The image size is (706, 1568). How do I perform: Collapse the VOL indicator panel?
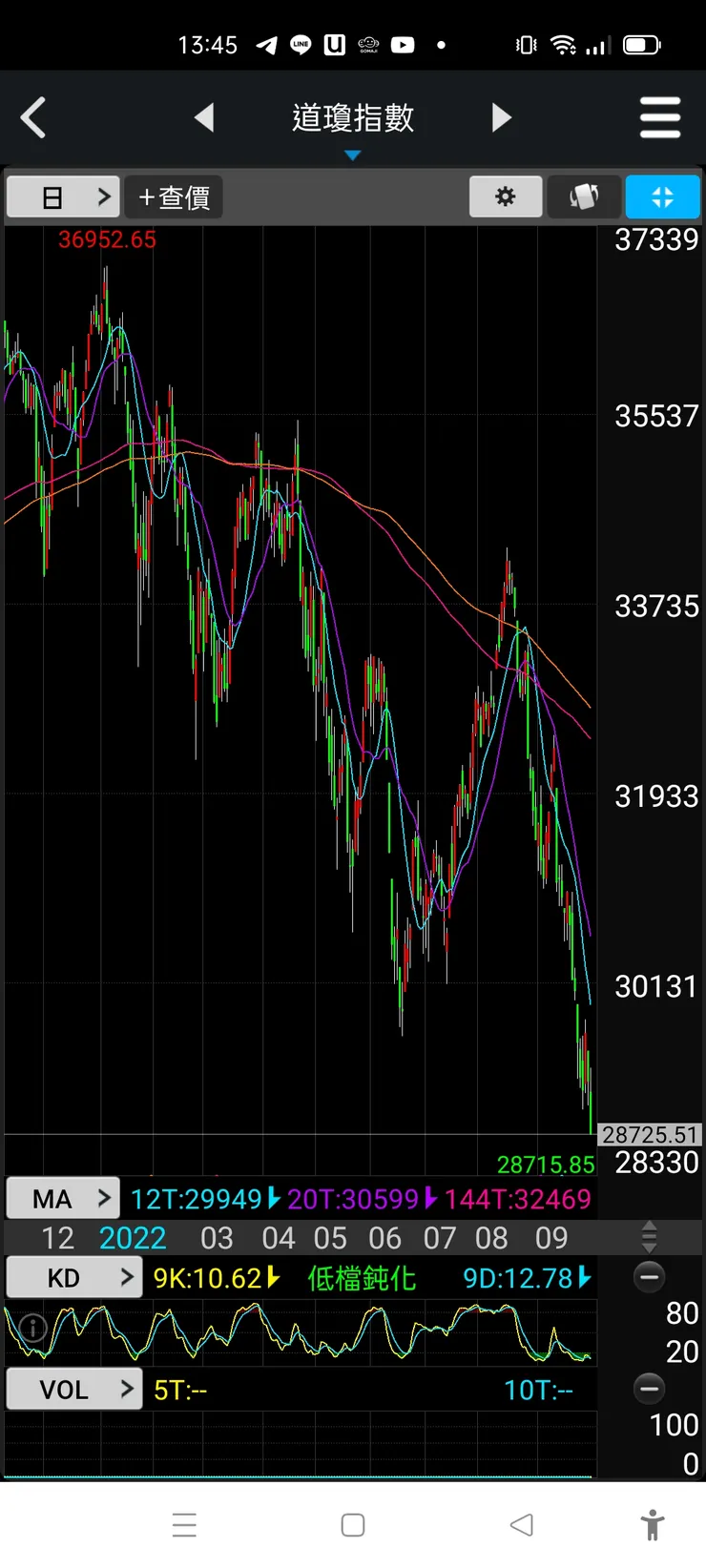point(650,1389)
